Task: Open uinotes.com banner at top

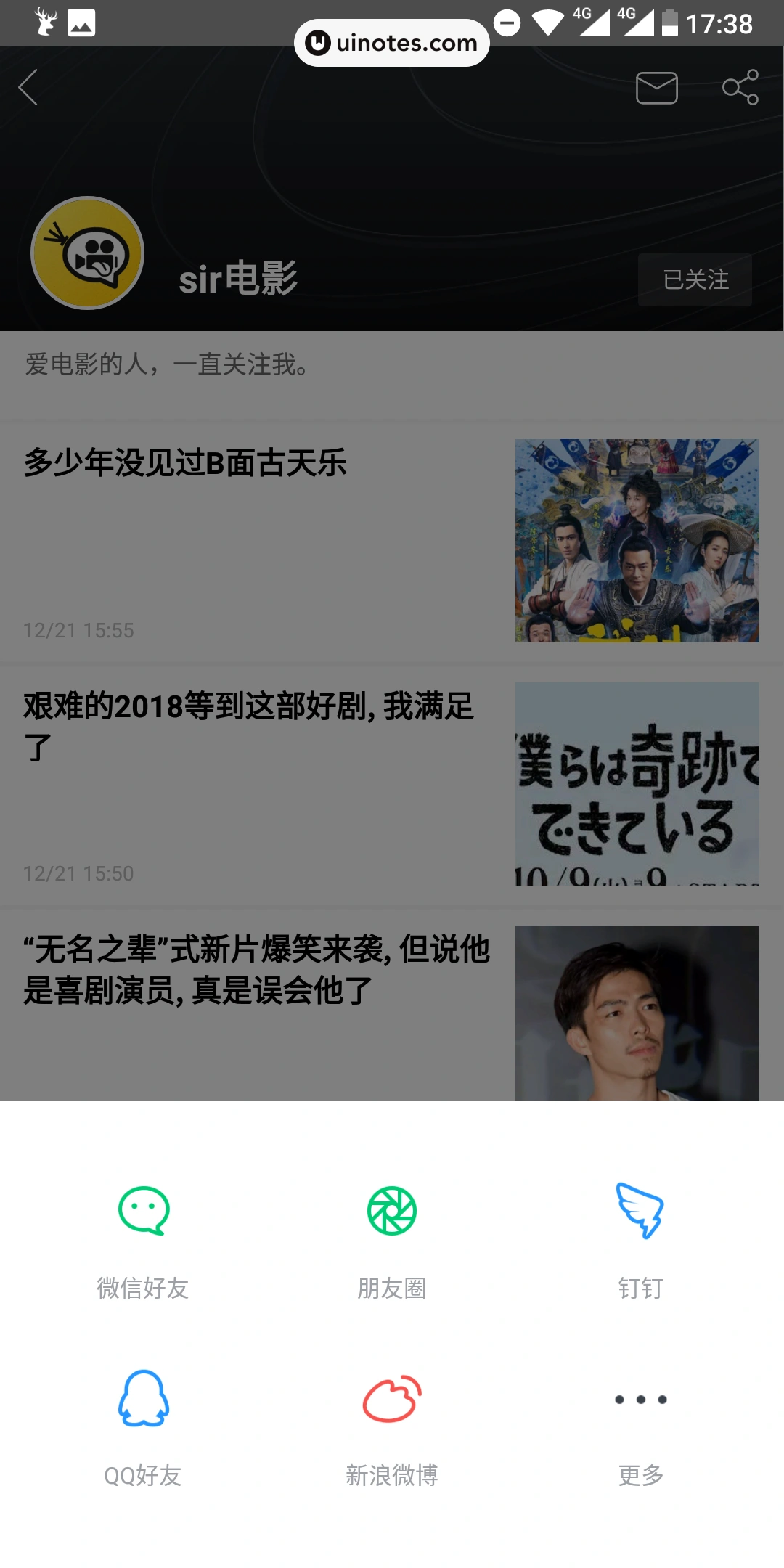Action: 392,42
